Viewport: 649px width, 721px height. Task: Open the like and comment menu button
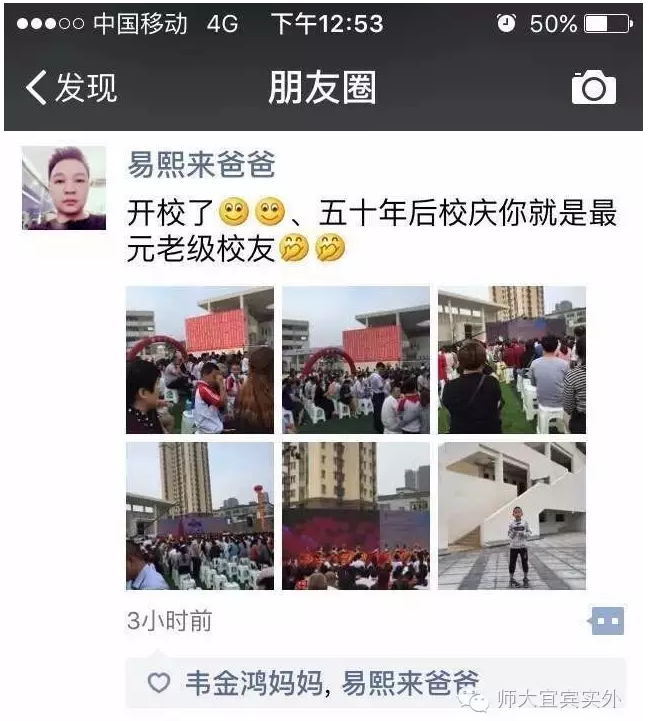coord(607,621)
